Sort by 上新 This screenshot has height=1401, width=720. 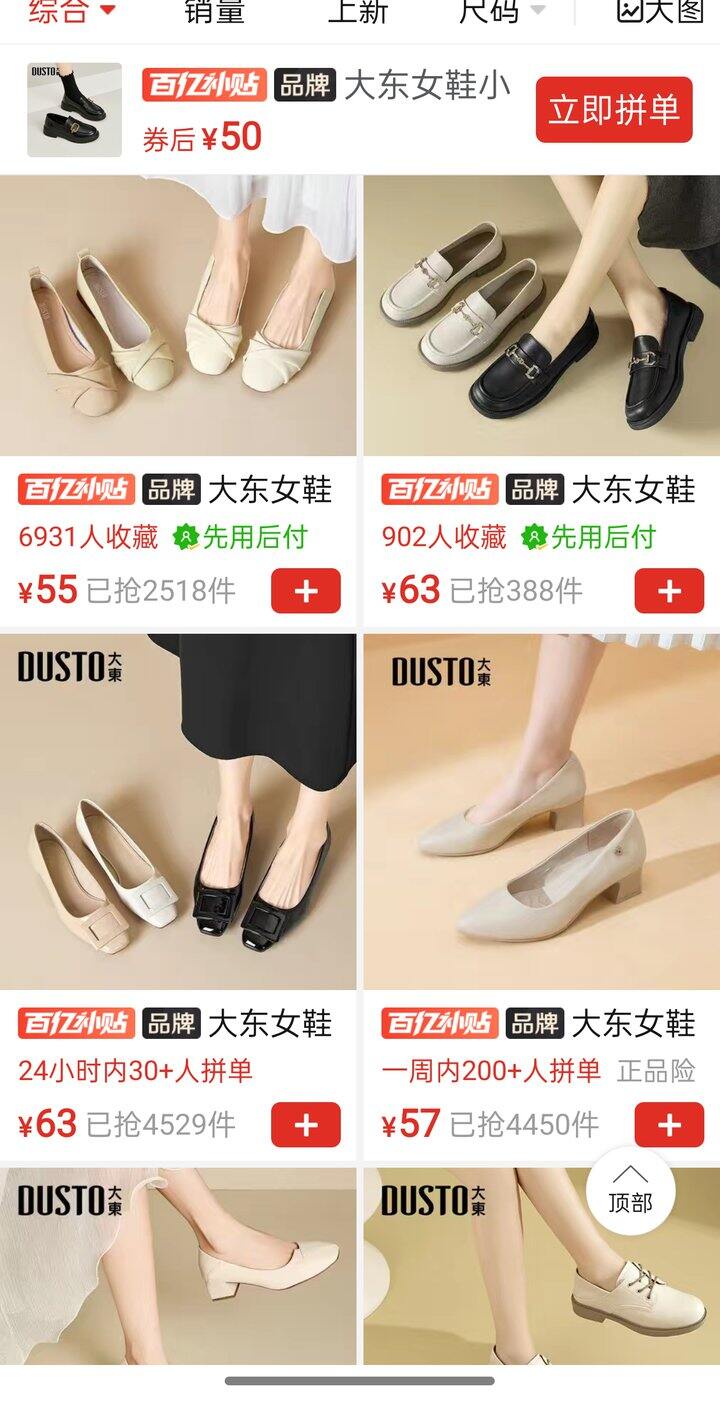pyautogui.click(x=359, y=12)
